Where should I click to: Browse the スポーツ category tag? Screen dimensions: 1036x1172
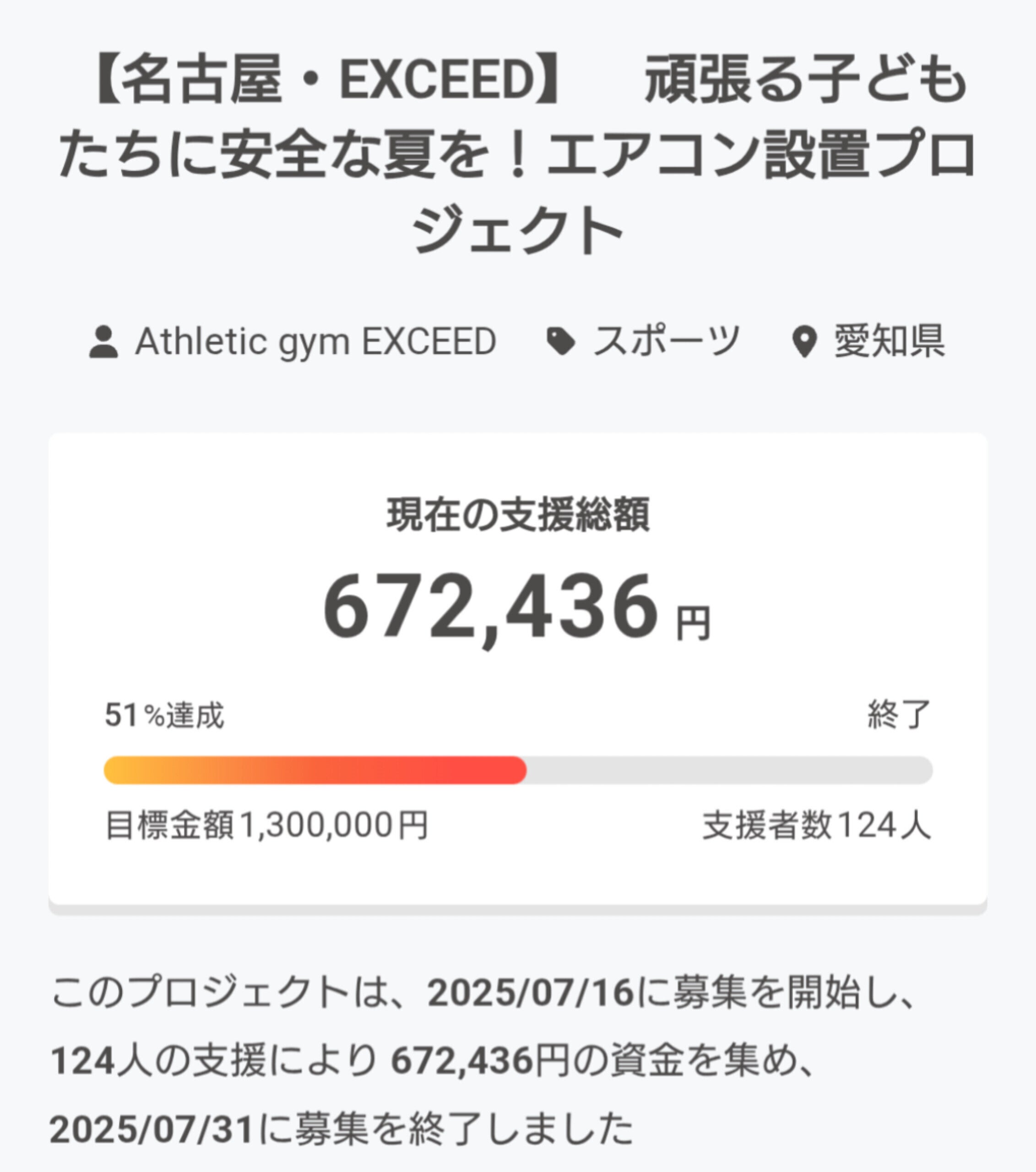[x=665, y=342]
